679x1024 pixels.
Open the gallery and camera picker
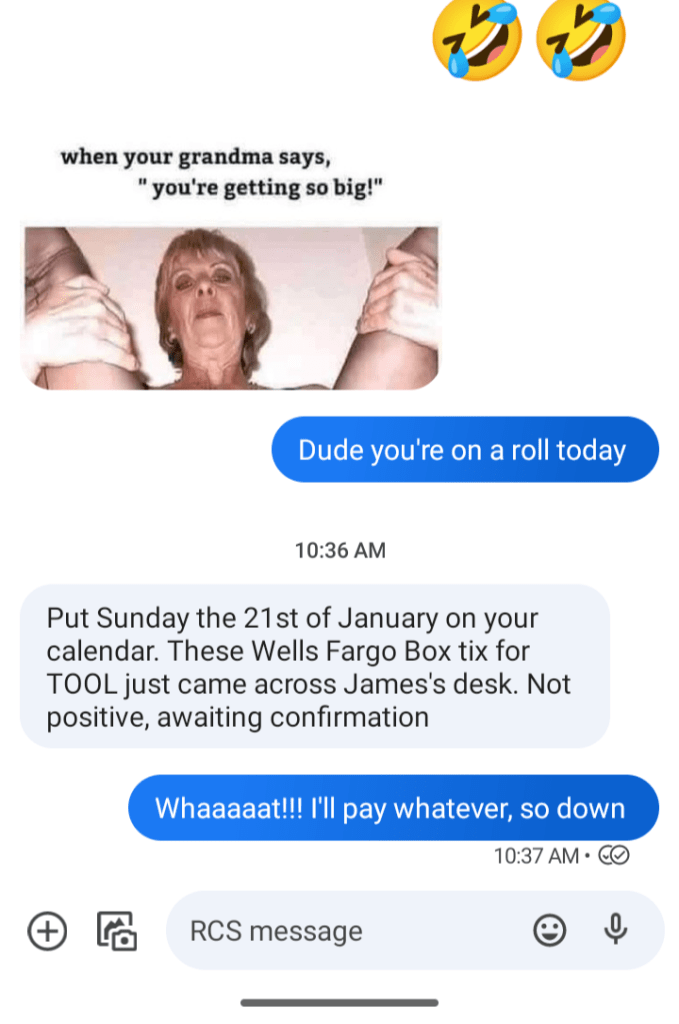pos(116,931)
